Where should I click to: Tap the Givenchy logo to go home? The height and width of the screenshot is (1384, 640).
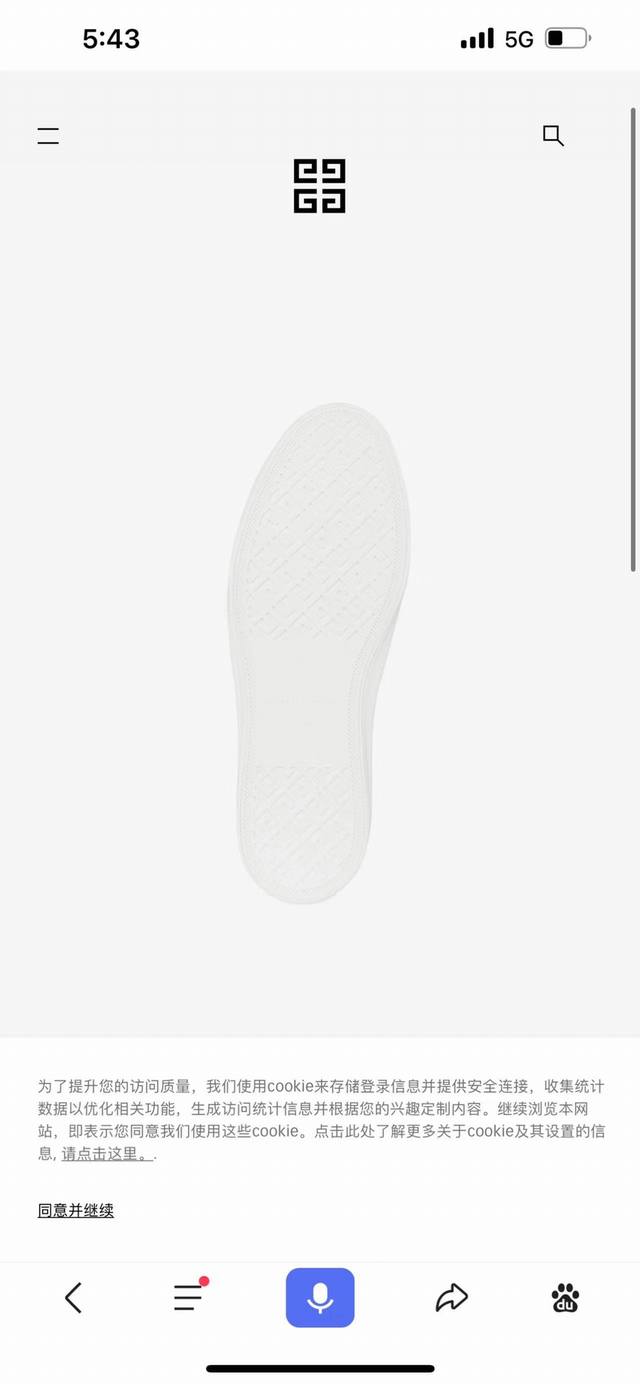(x=319, y=186)
